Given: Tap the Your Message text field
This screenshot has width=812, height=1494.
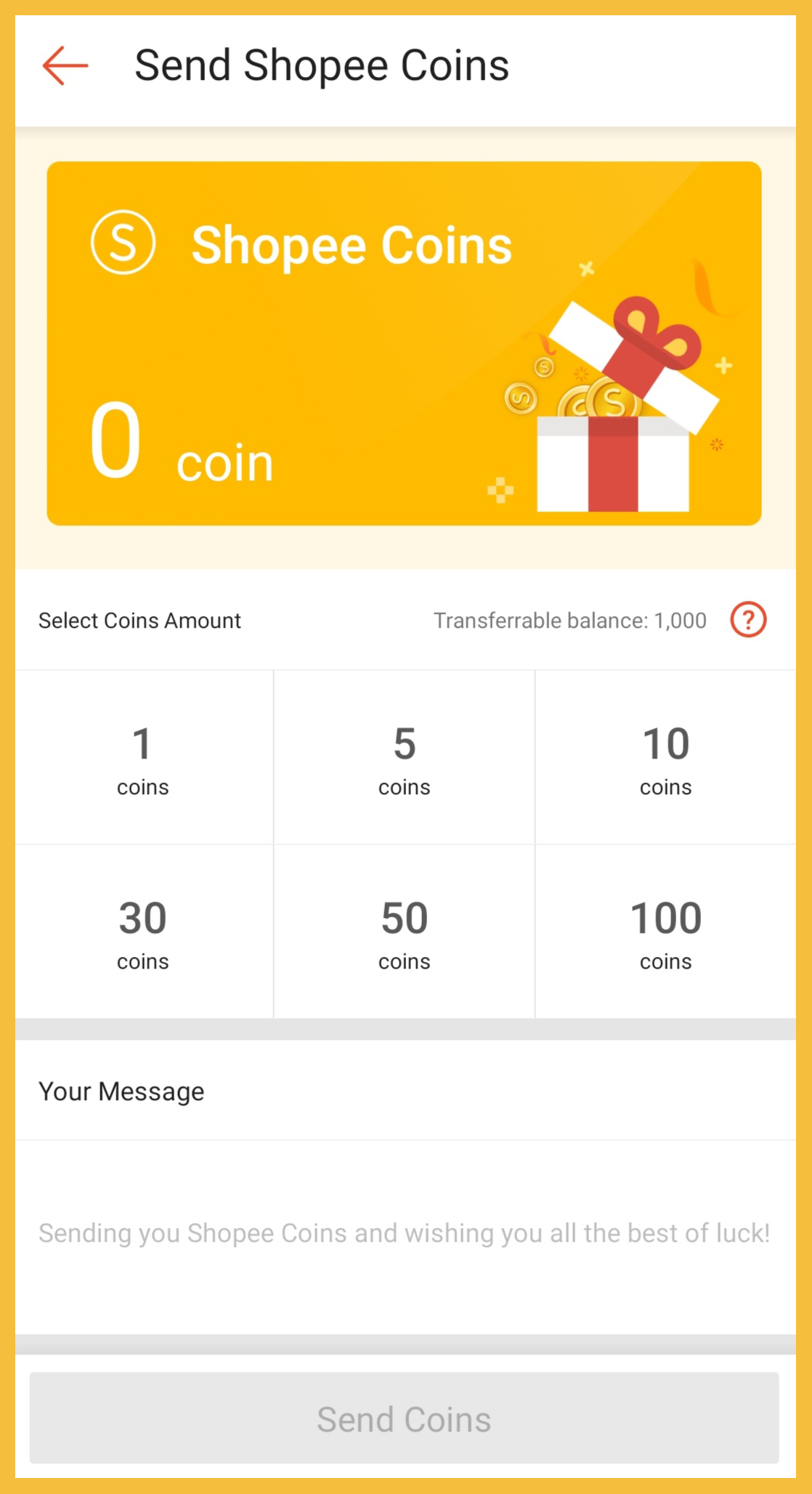Looking at the screenshot, I should (x=405, y=1233).
